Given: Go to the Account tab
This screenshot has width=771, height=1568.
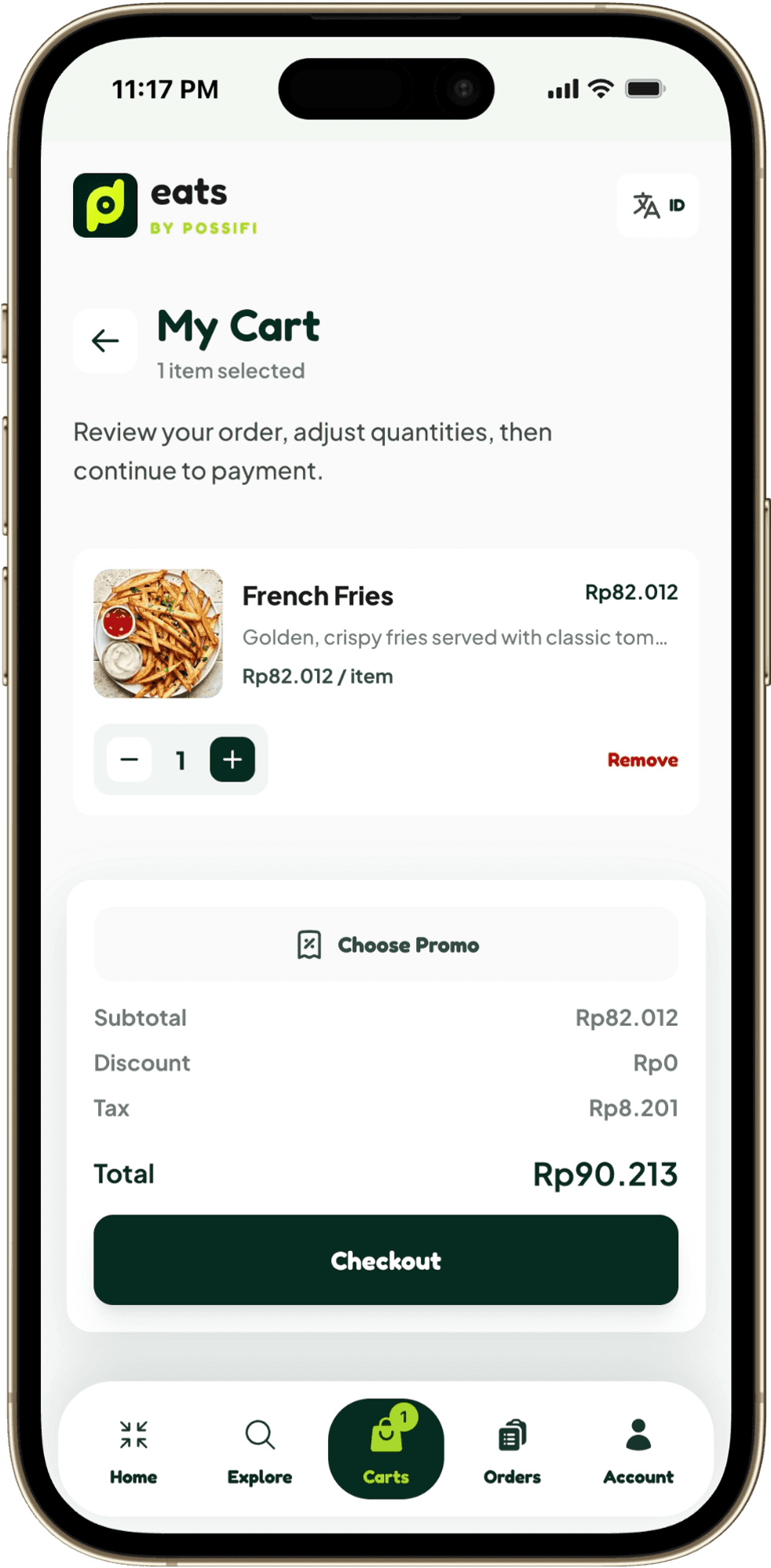Looking at the screenshot, I should 638,1452.
